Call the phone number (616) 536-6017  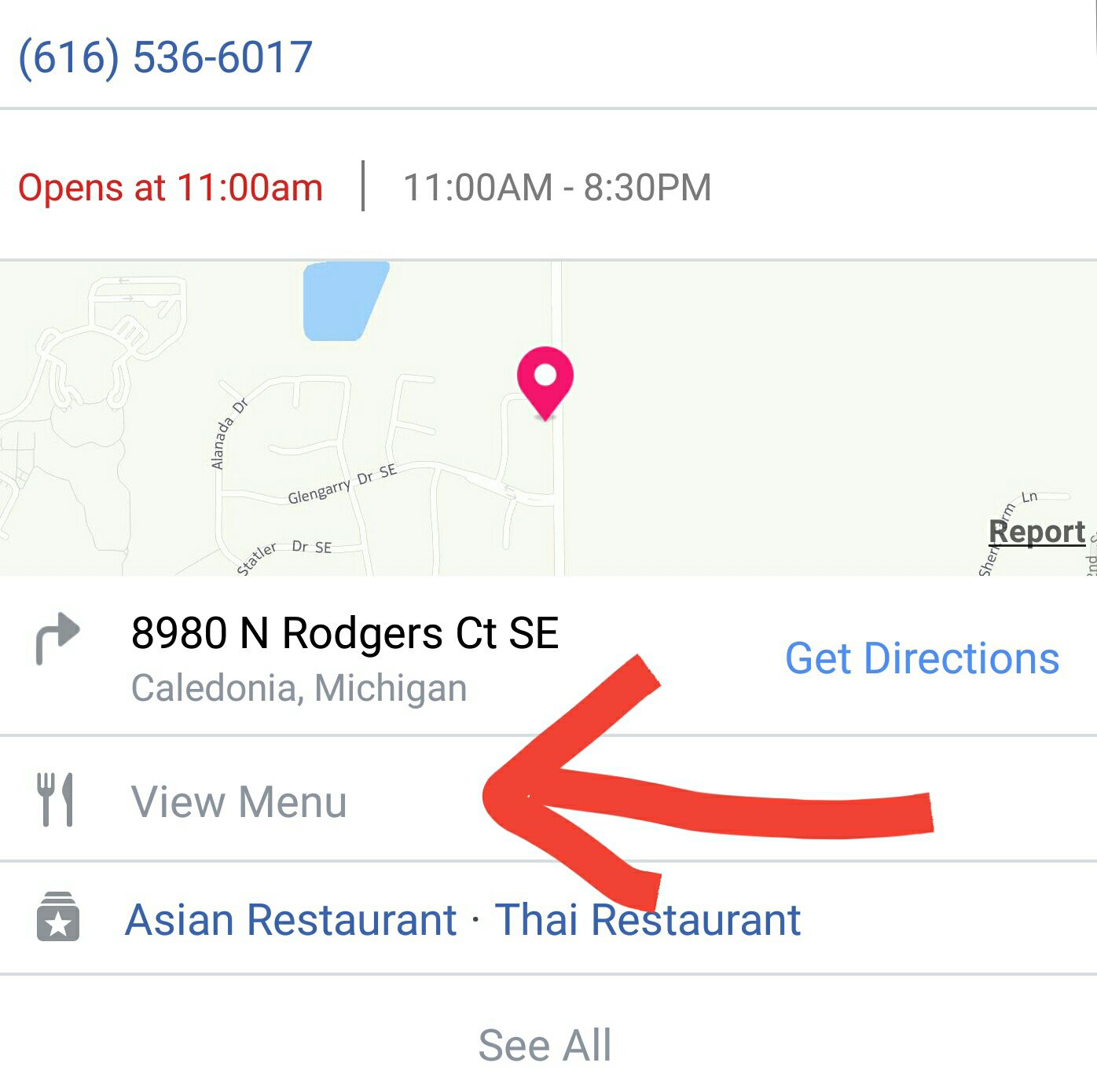165,57
